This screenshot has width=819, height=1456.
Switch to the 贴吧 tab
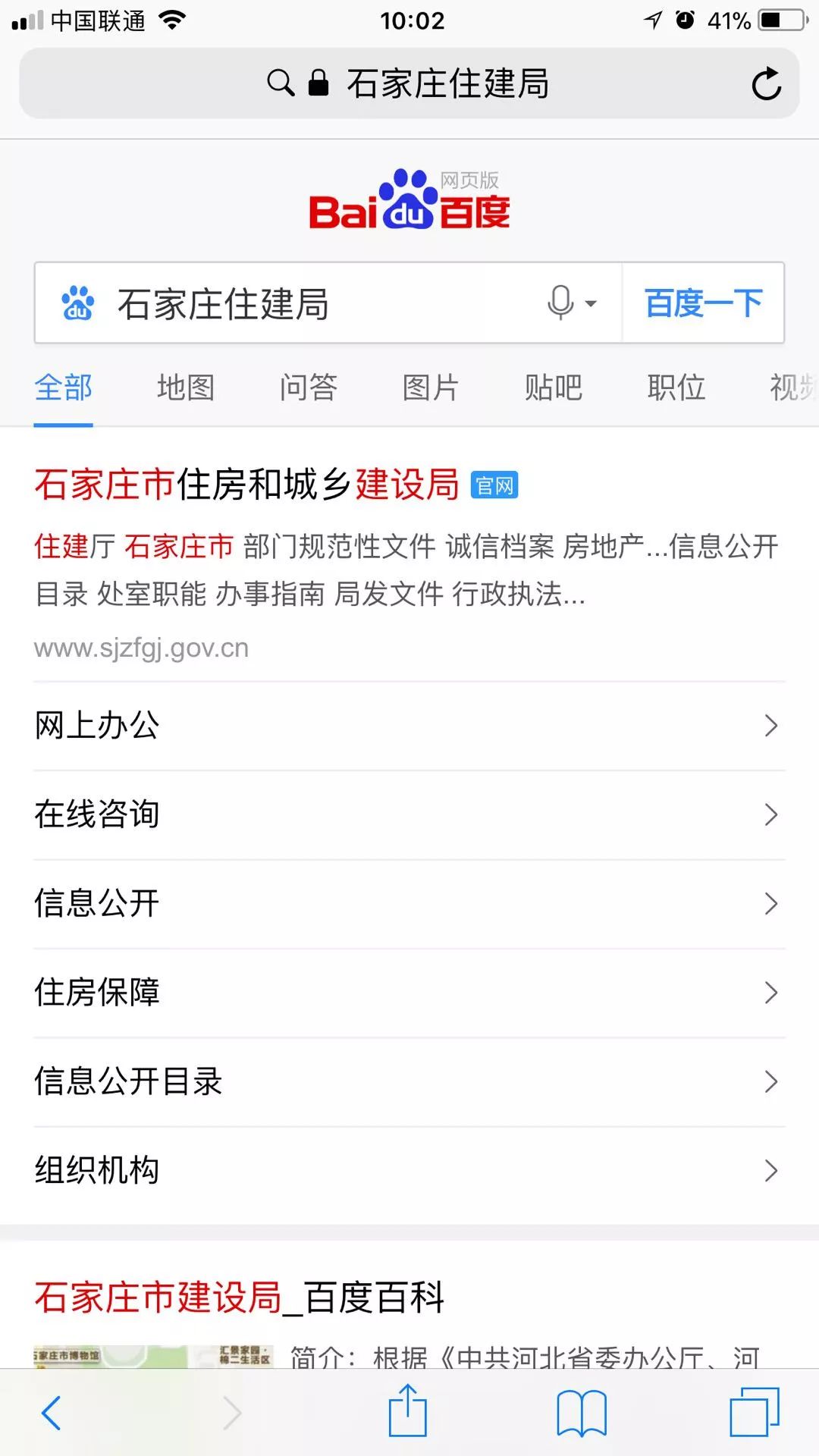point(554,388)
